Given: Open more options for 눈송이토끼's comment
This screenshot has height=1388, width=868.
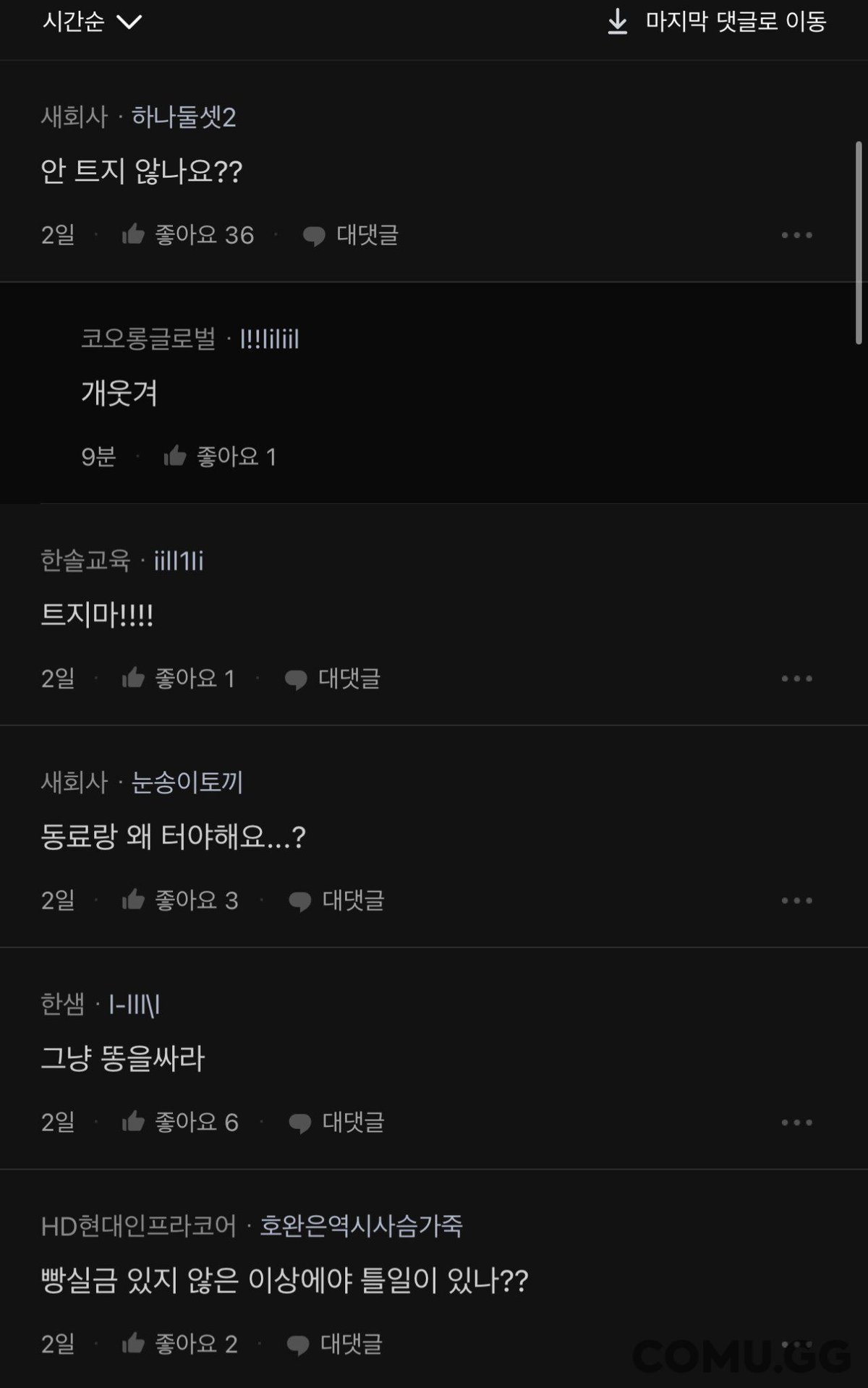Looking at the screenshot, I should tap(796, 901).
